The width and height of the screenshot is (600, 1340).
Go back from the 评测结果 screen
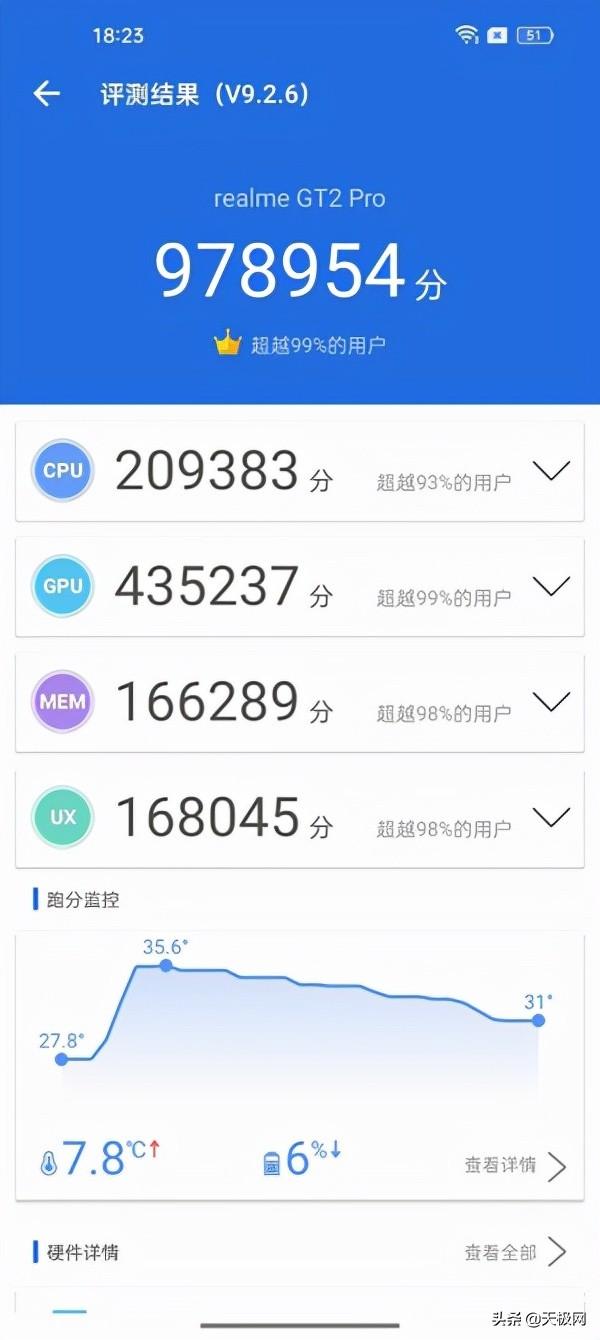47,94
